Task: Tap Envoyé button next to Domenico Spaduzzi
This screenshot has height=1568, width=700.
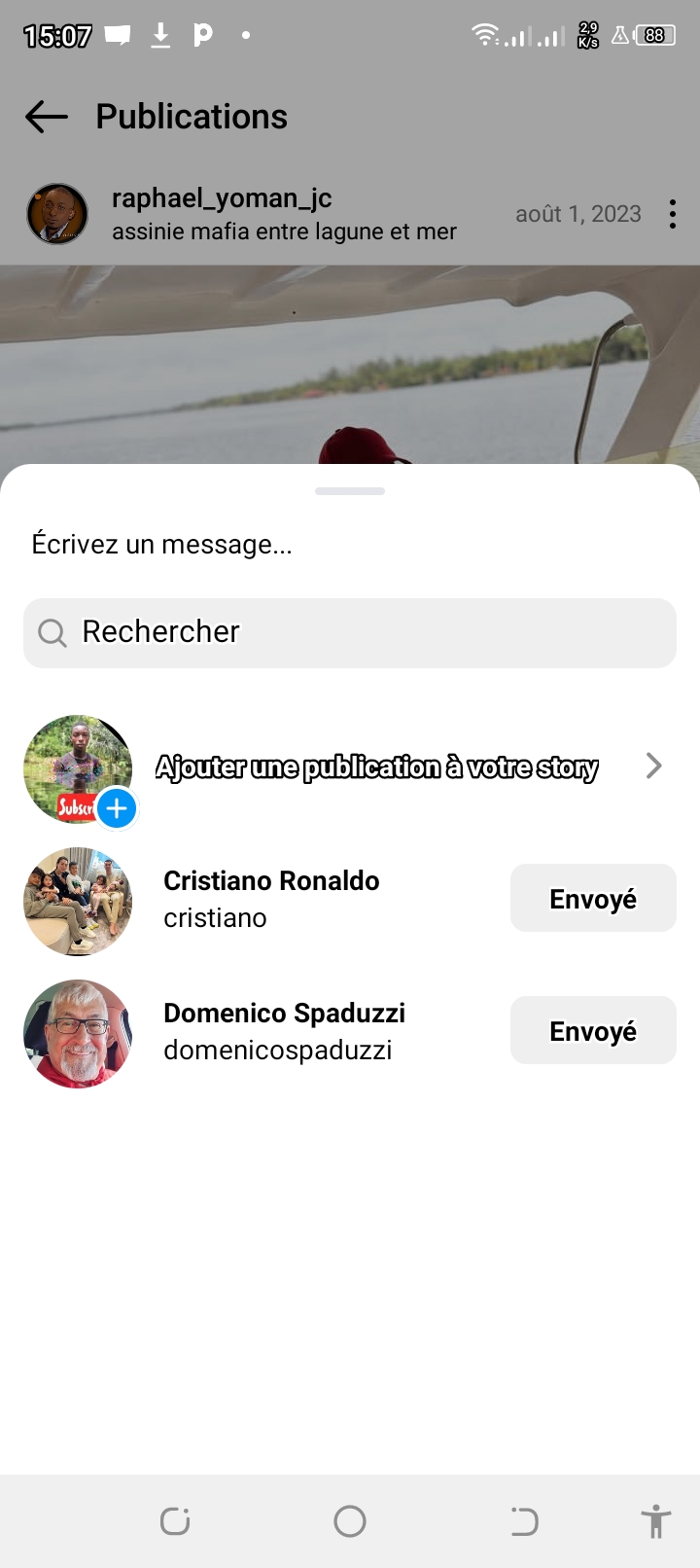Action: click(592, 1031)
